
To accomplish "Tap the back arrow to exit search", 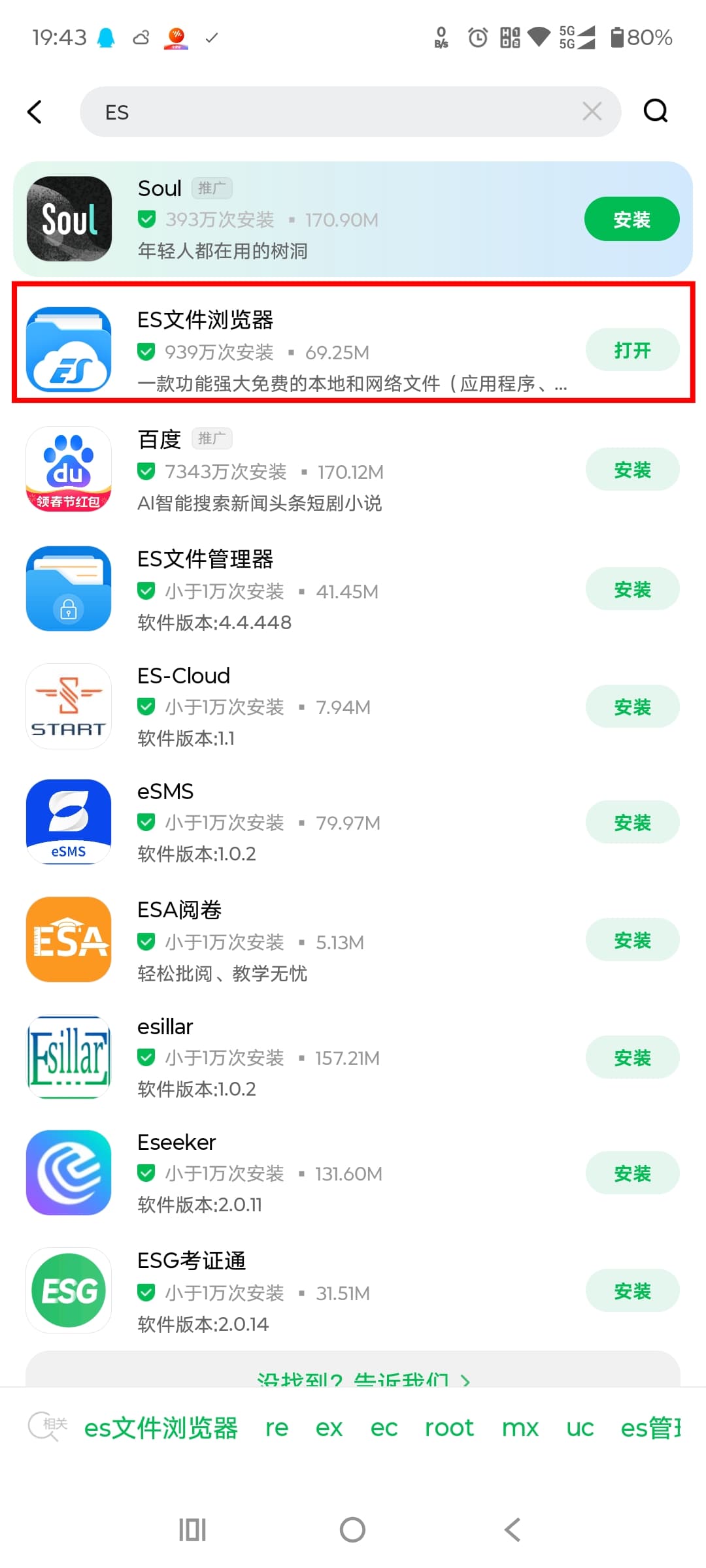I will coord(35,112).
